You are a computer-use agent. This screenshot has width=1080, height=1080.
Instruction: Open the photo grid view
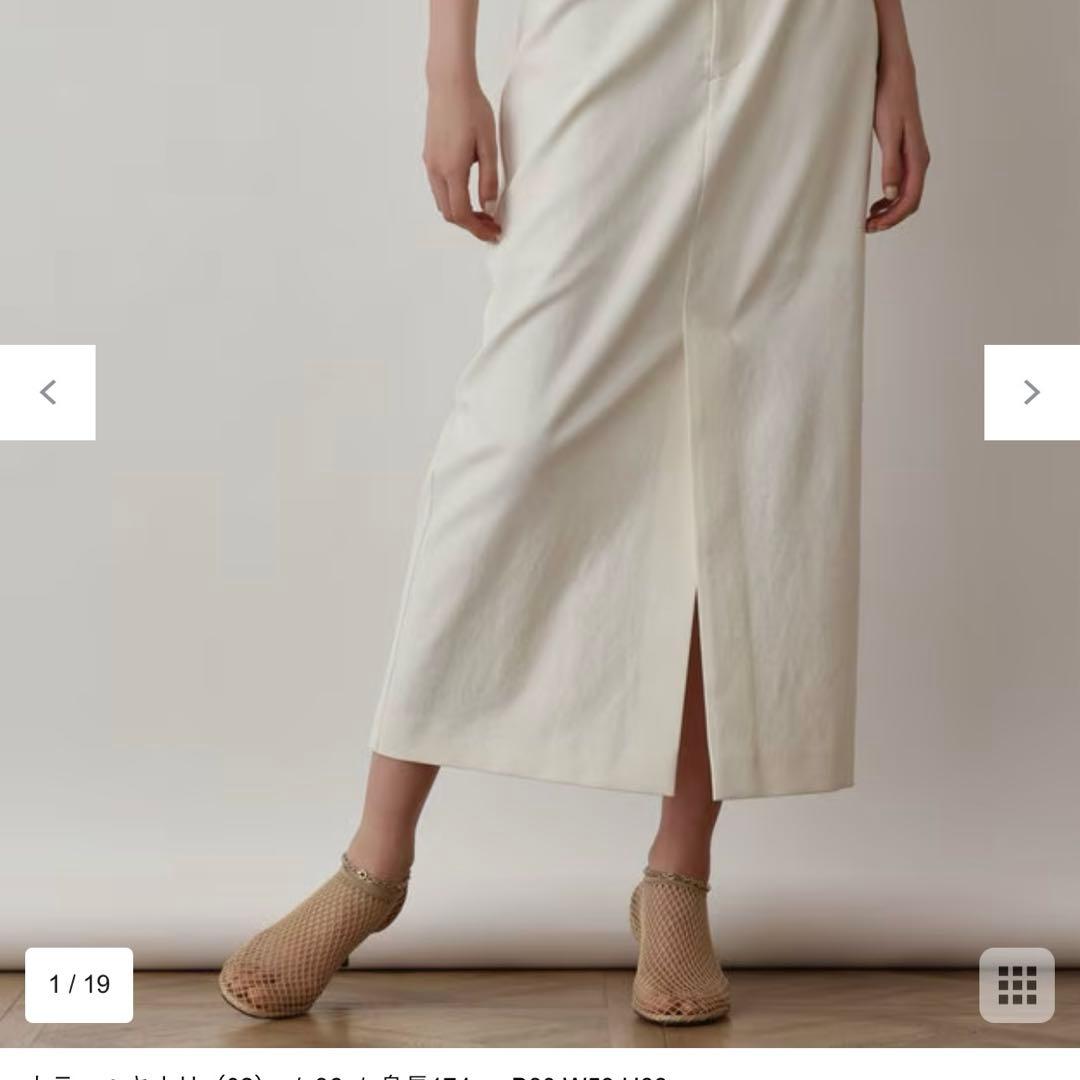pos(1016,984)
